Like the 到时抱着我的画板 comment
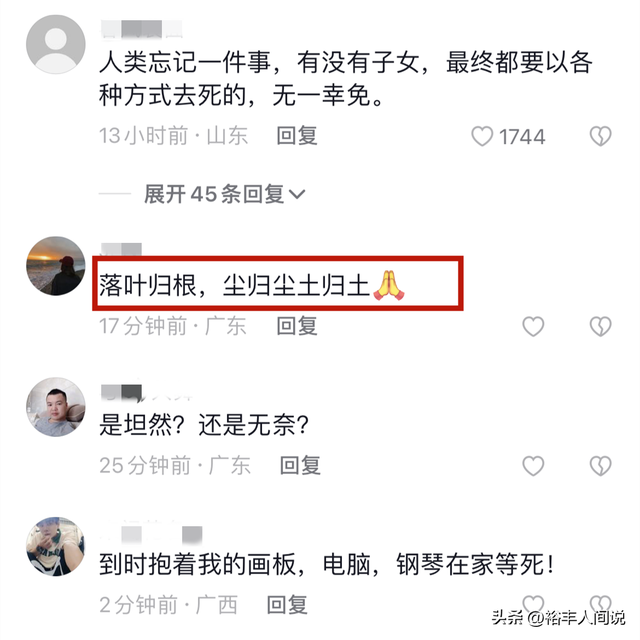 pos(534,605)
